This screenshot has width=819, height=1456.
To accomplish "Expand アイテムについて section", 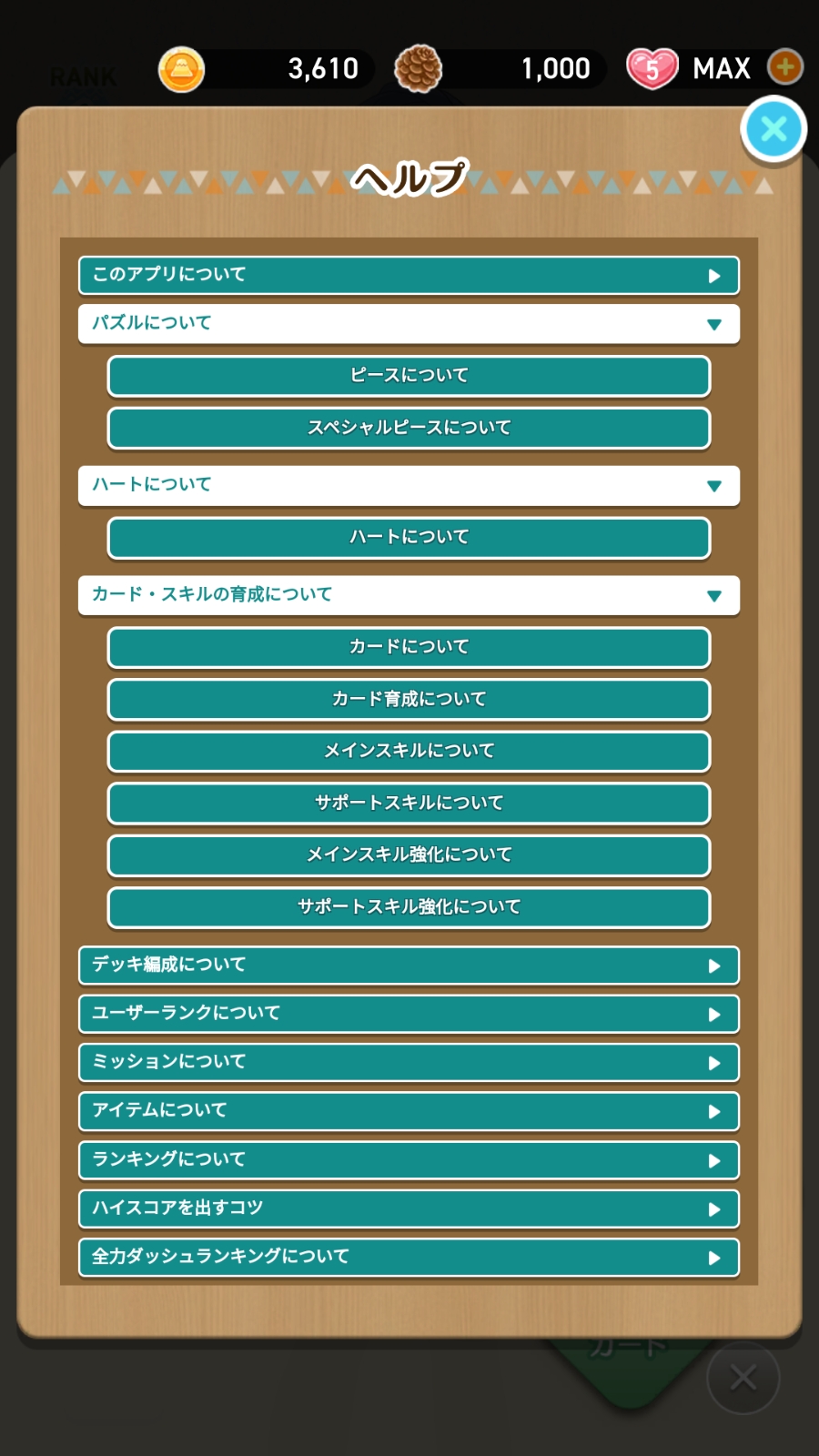I will 409,1111.
